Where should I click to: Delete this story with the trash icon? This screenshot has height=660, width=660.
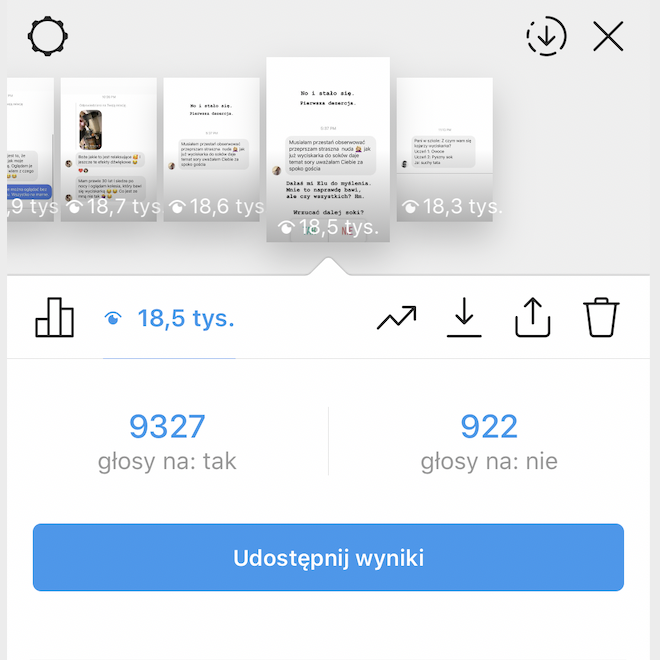click(x=601, y=318)
